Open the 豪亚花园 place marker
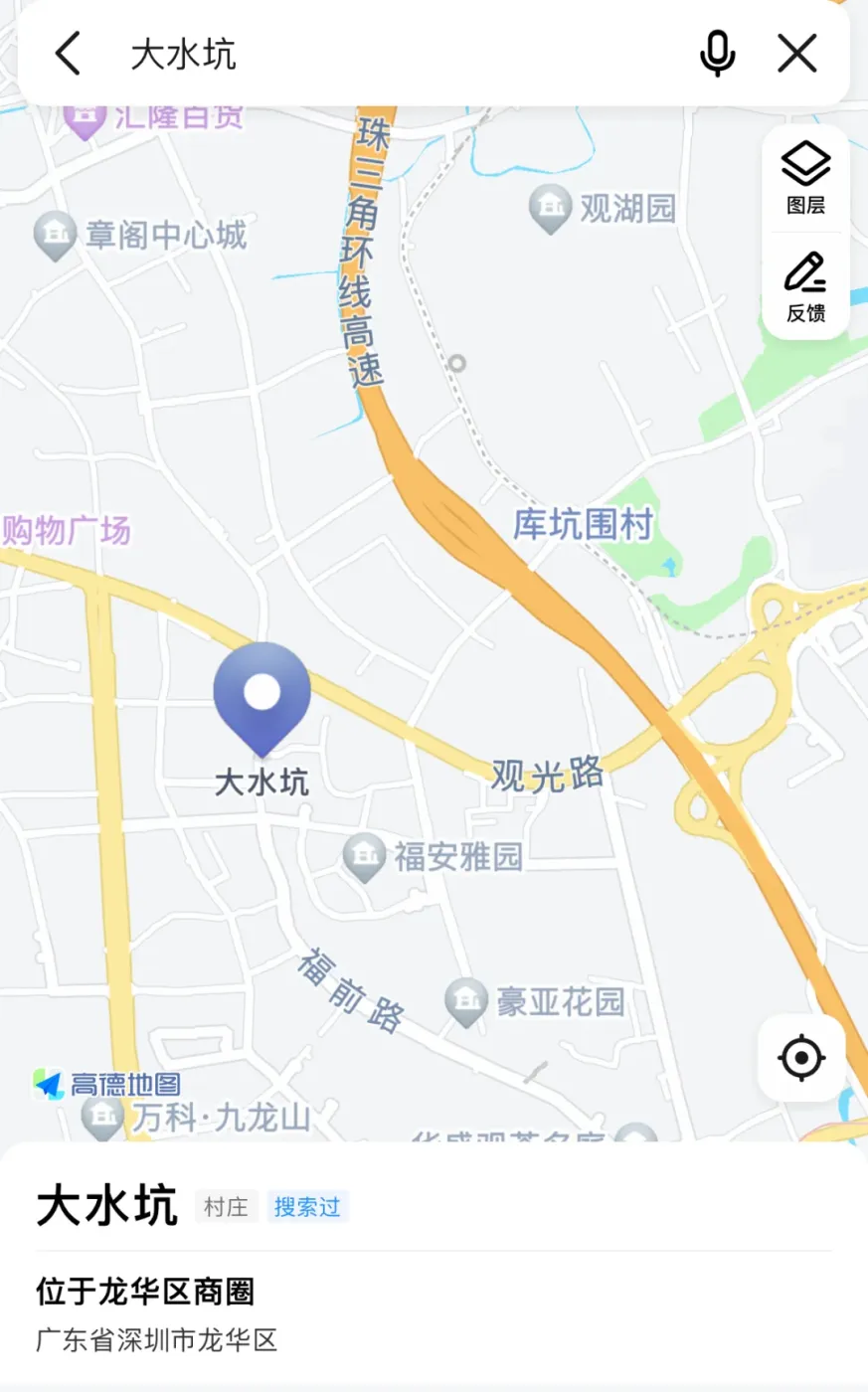The height and width of the screenshot is (1392, 868). [465, 1001]
